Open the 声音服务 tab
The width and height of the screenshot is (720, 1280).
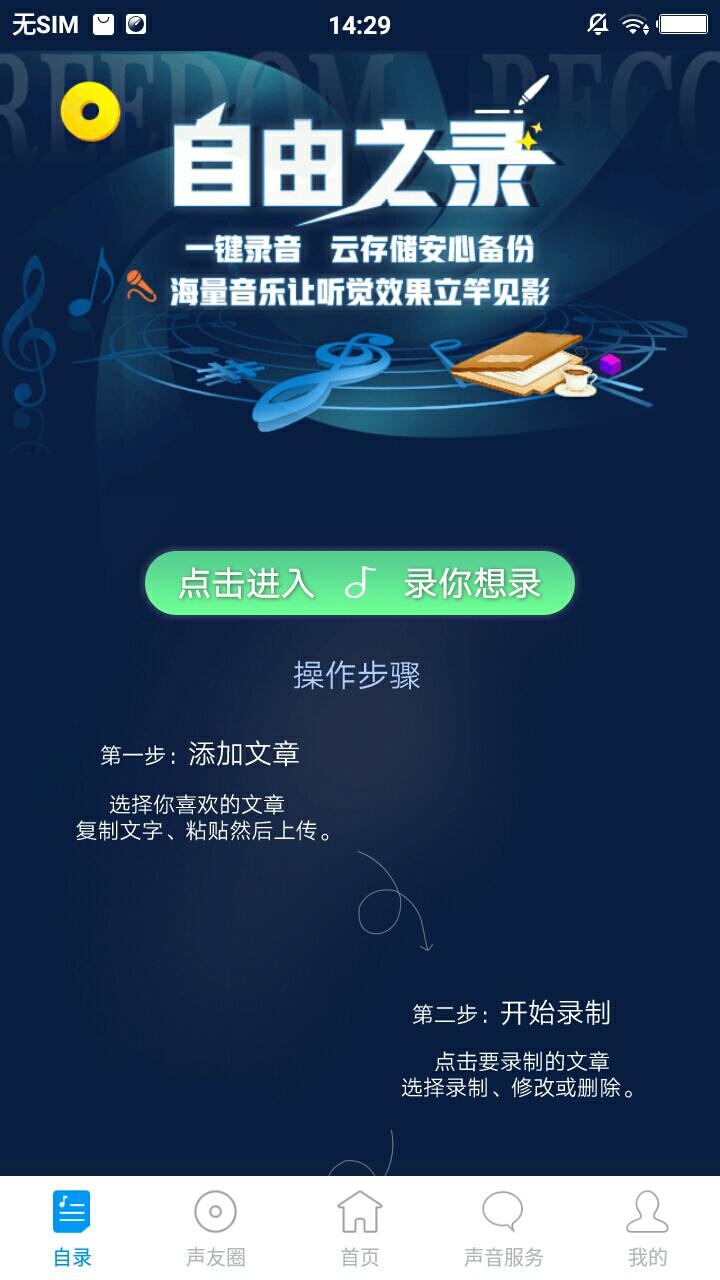pos(503,1228)
